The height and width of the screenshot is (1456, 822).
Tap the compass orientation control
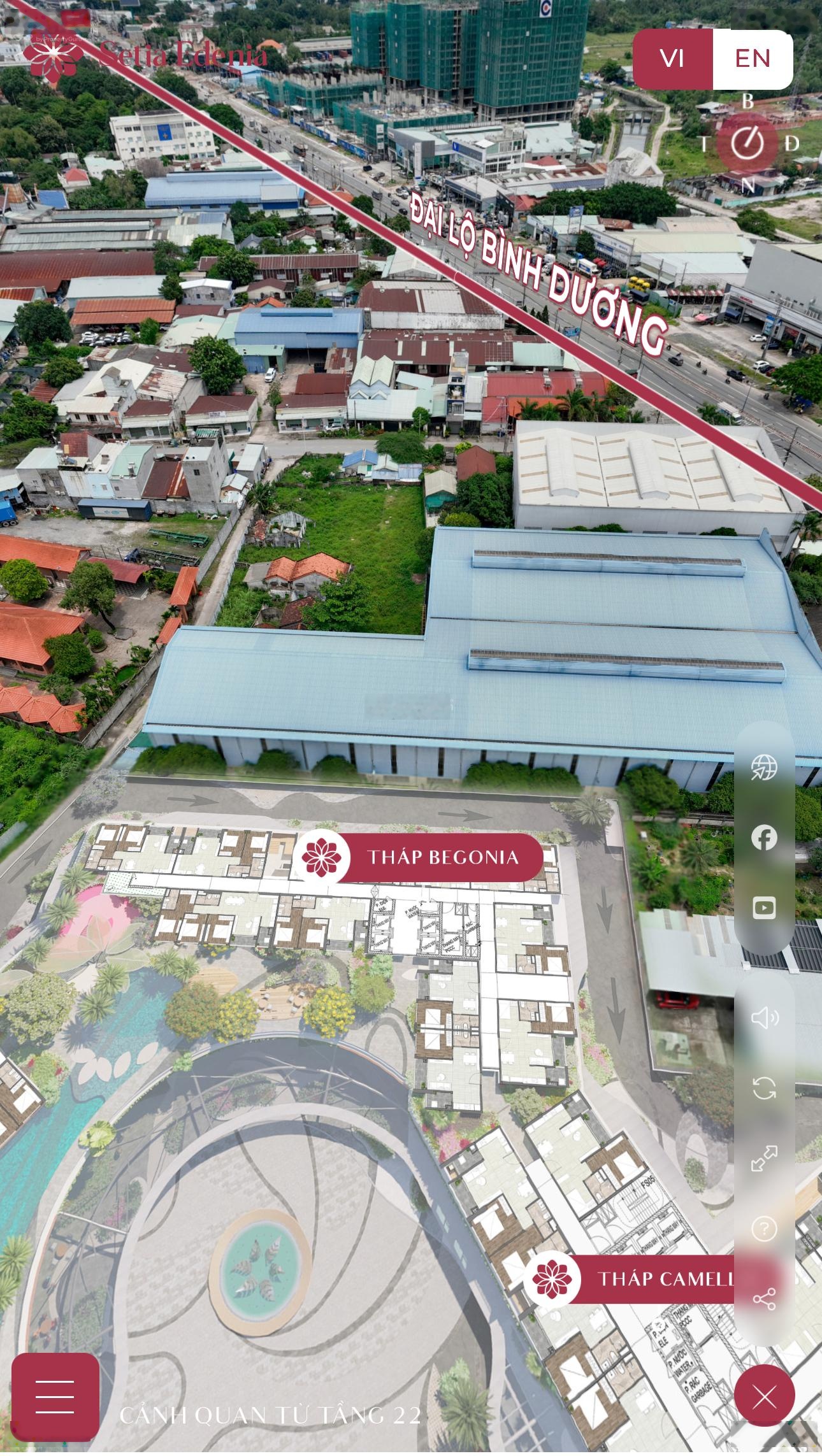click(x=747, y=145)
